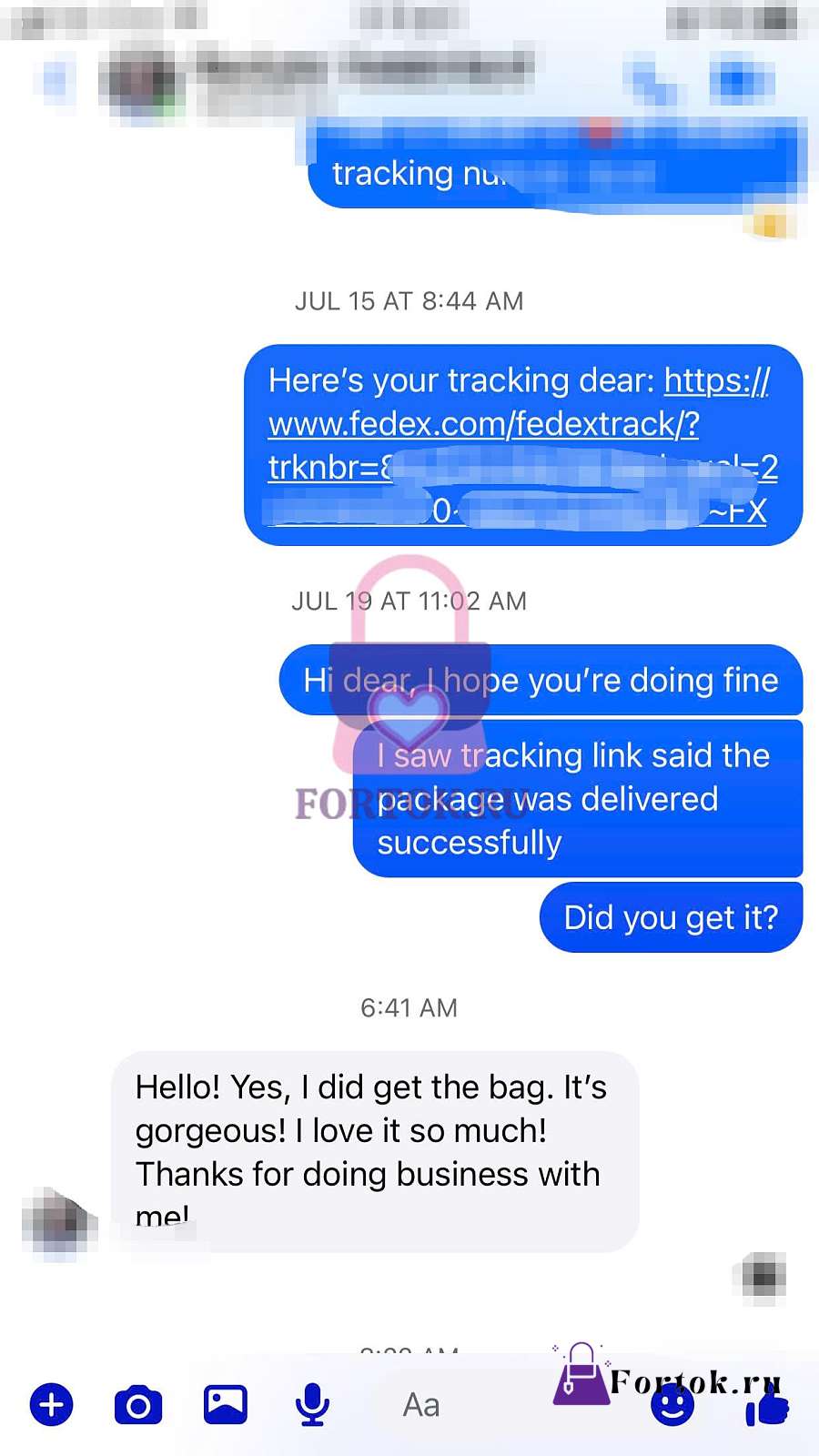Go back using the top-left arrow
Viewport: 819px width, 1456px height.
(x=55, y=80)
